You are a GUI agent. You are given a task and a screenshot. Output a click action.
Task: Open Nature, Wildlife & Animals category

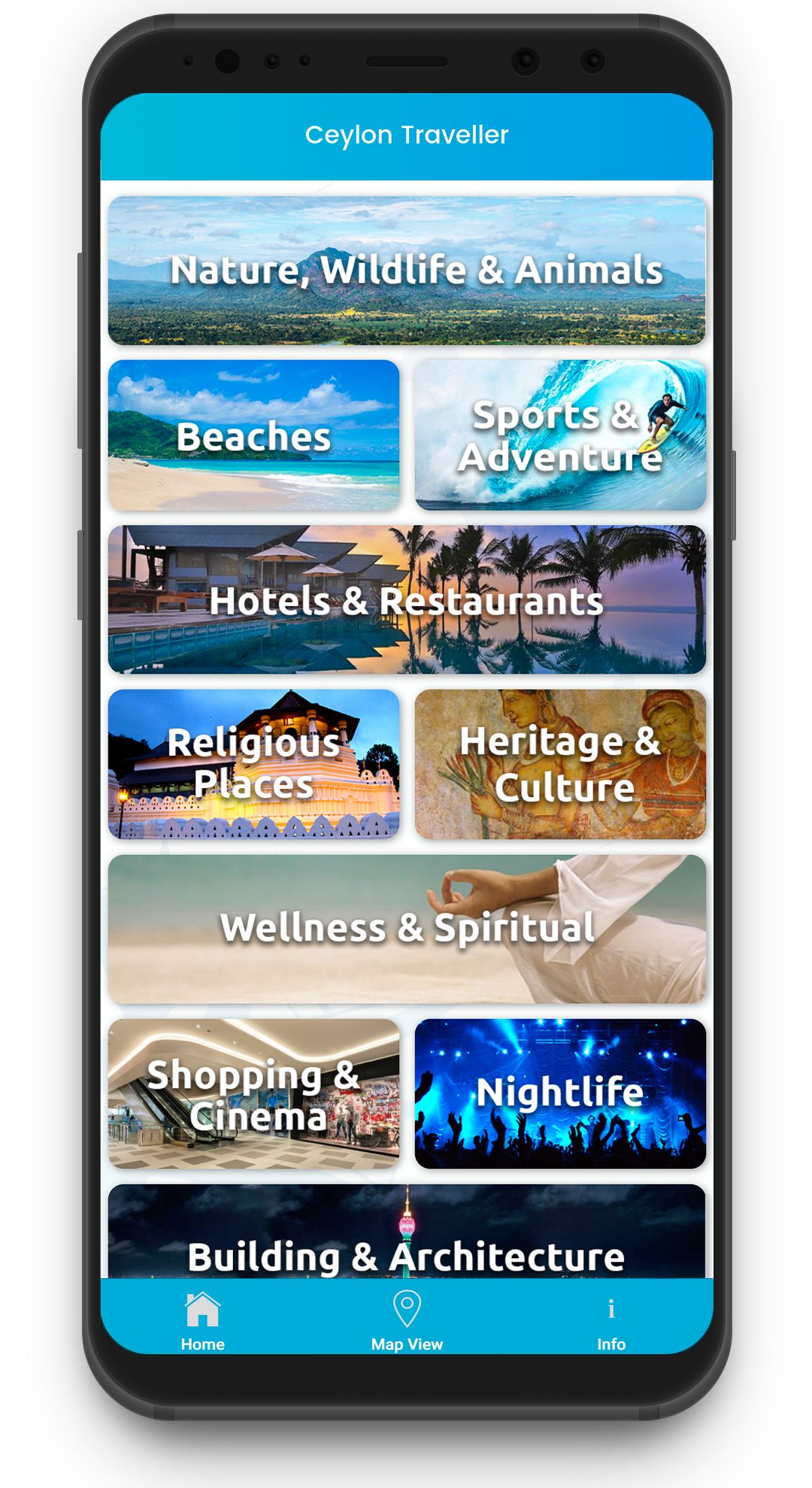pos(406,271)
